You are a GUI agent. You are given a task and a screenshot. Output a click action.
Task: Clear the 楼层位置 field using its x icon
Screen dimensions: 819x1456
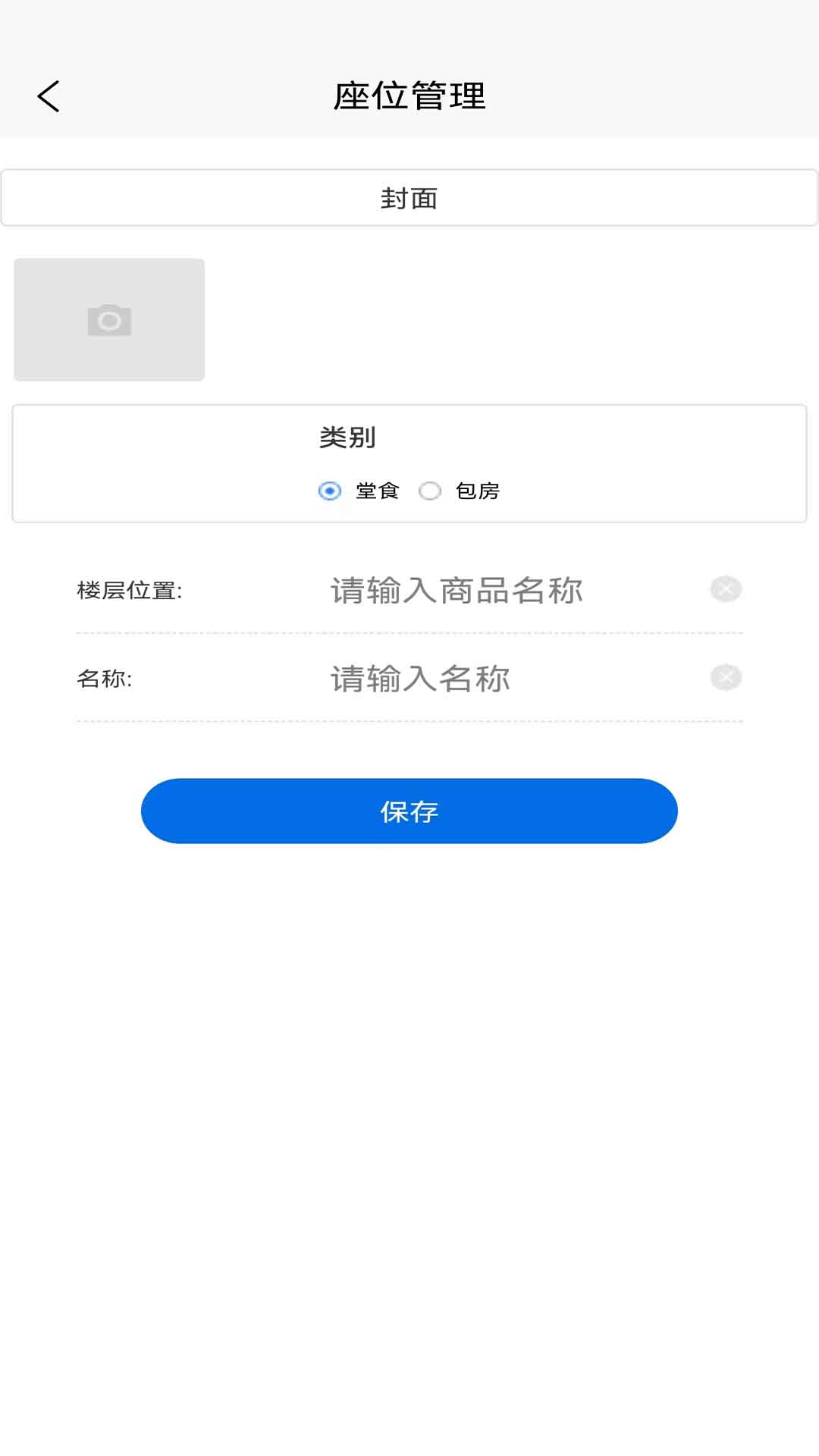coord(724,588)
